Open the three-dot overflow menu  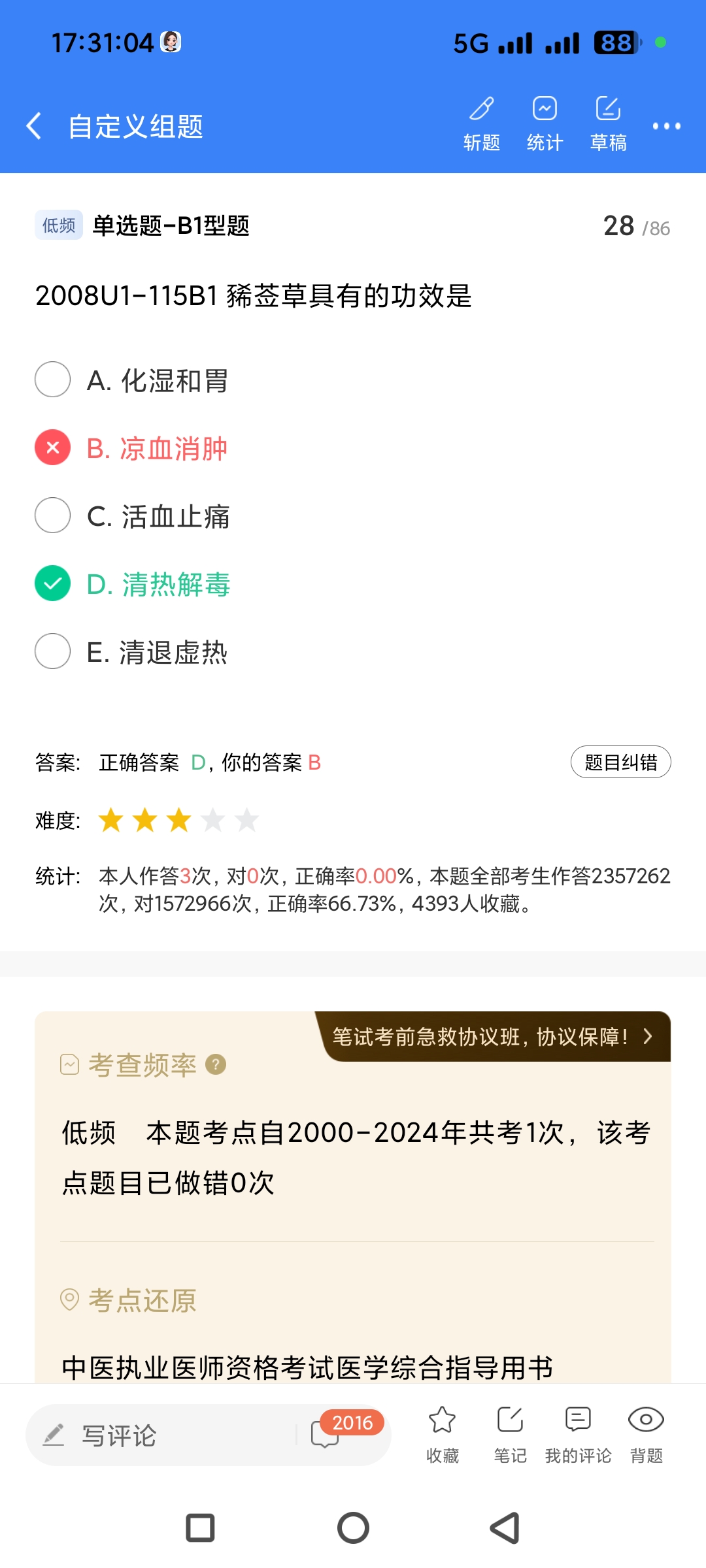click(x=666, y=125)
